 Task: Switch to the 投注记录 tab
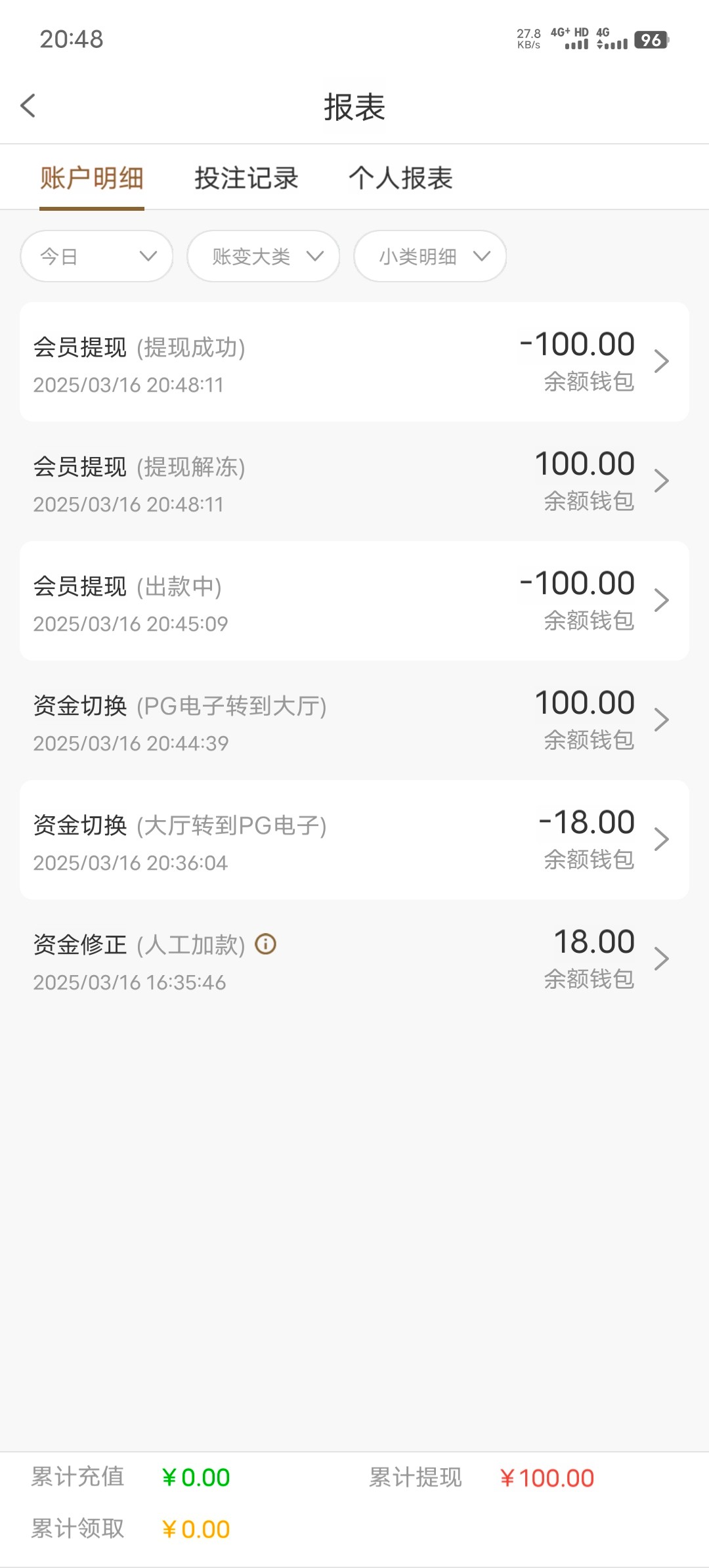click(x=246, y=178)
